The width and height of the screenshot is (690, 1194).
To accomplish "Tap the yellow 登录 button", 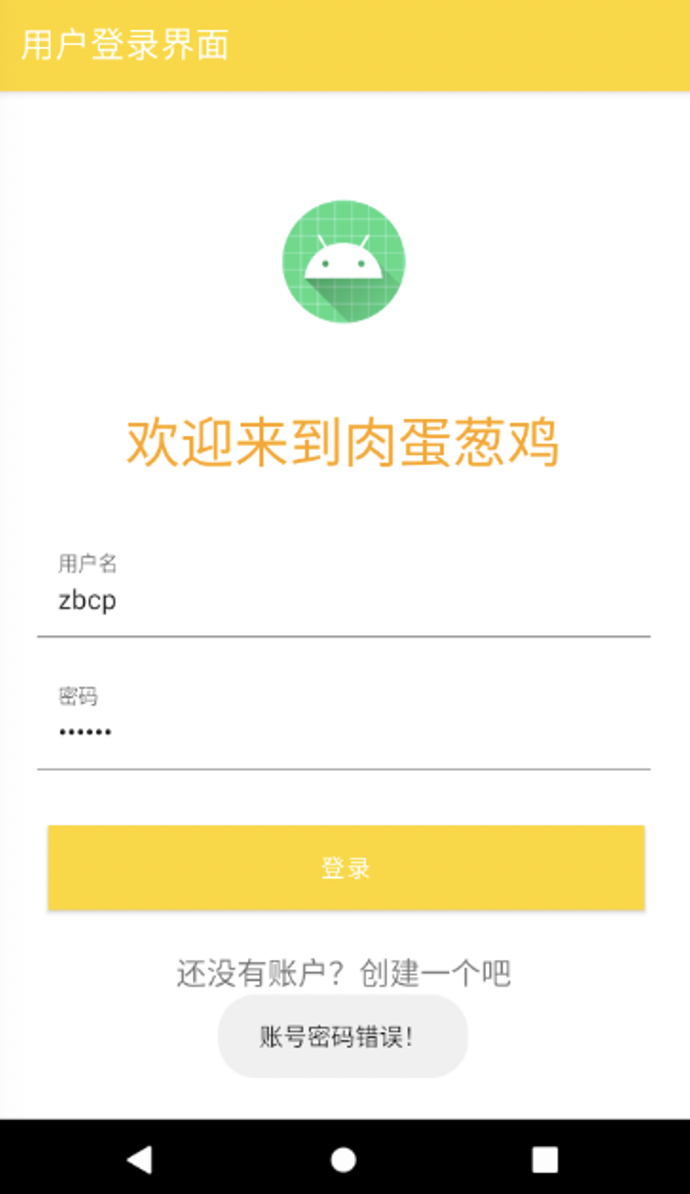I will pos(345,868).
